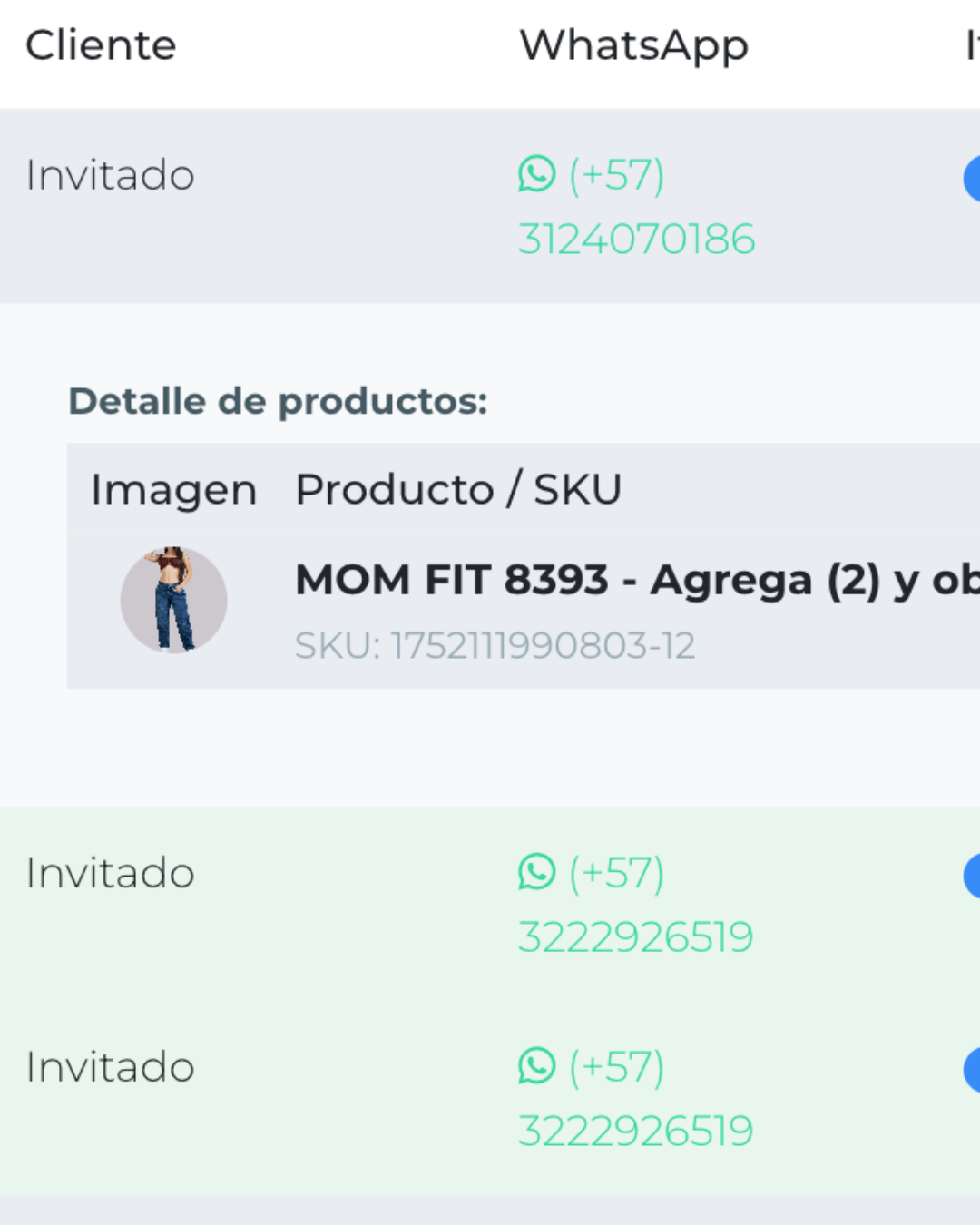The height and width of the screenshot is (1225, 980).
Task: Open the MOM FIT 8393 product image
Action: pyautogui.click(x=173, y=600)
